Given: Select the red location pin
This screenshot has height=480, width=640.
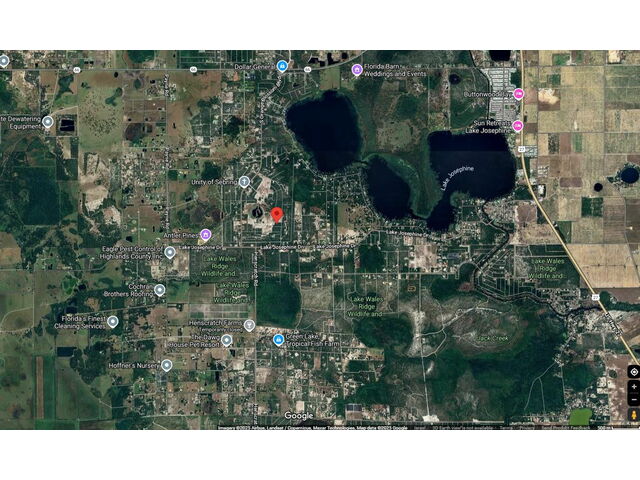Looking at the screenshot, I should [x=277, y=213].
